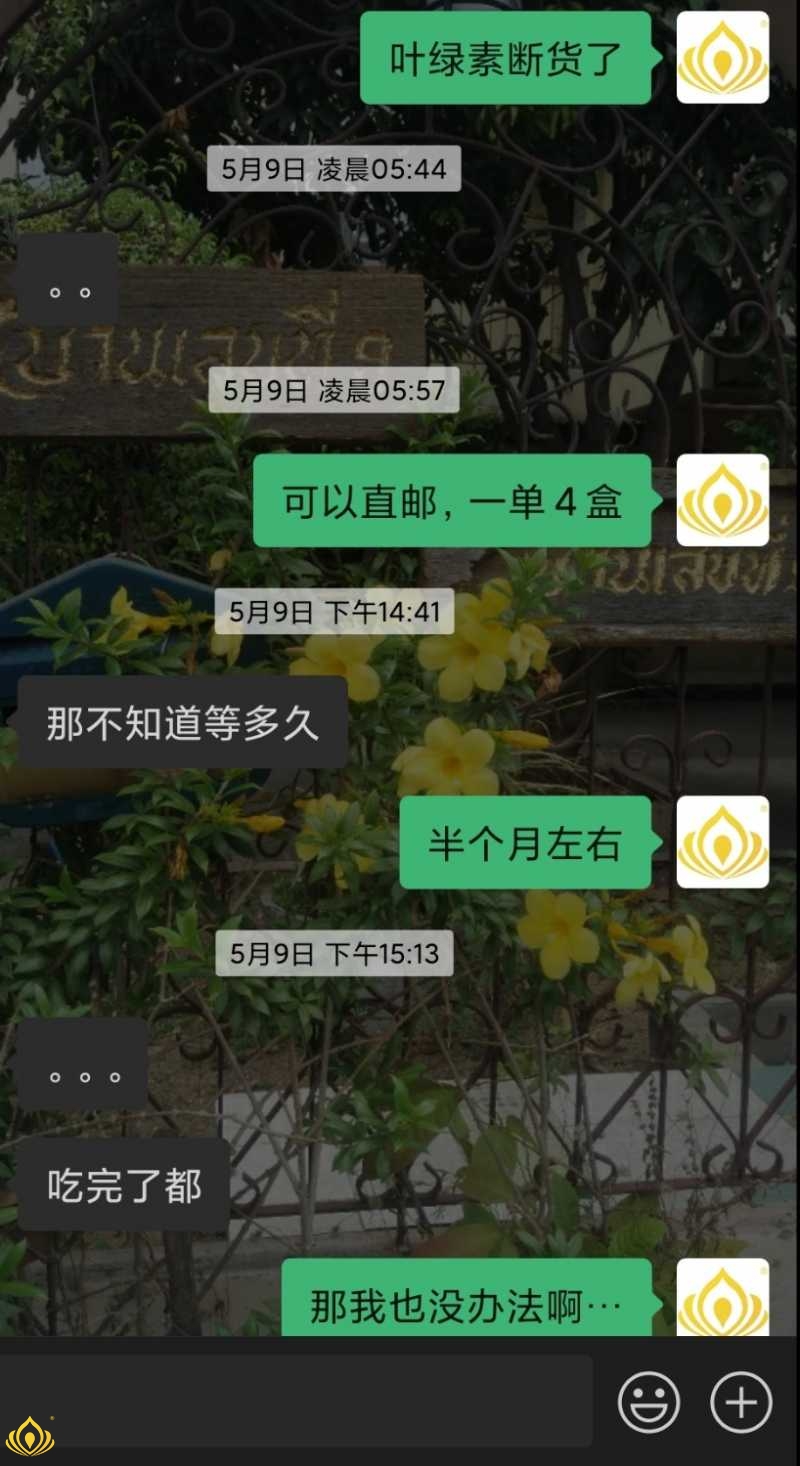
Task: Tap avatar beside 那我也没办法啊 message
Action: coord(723,1298)
